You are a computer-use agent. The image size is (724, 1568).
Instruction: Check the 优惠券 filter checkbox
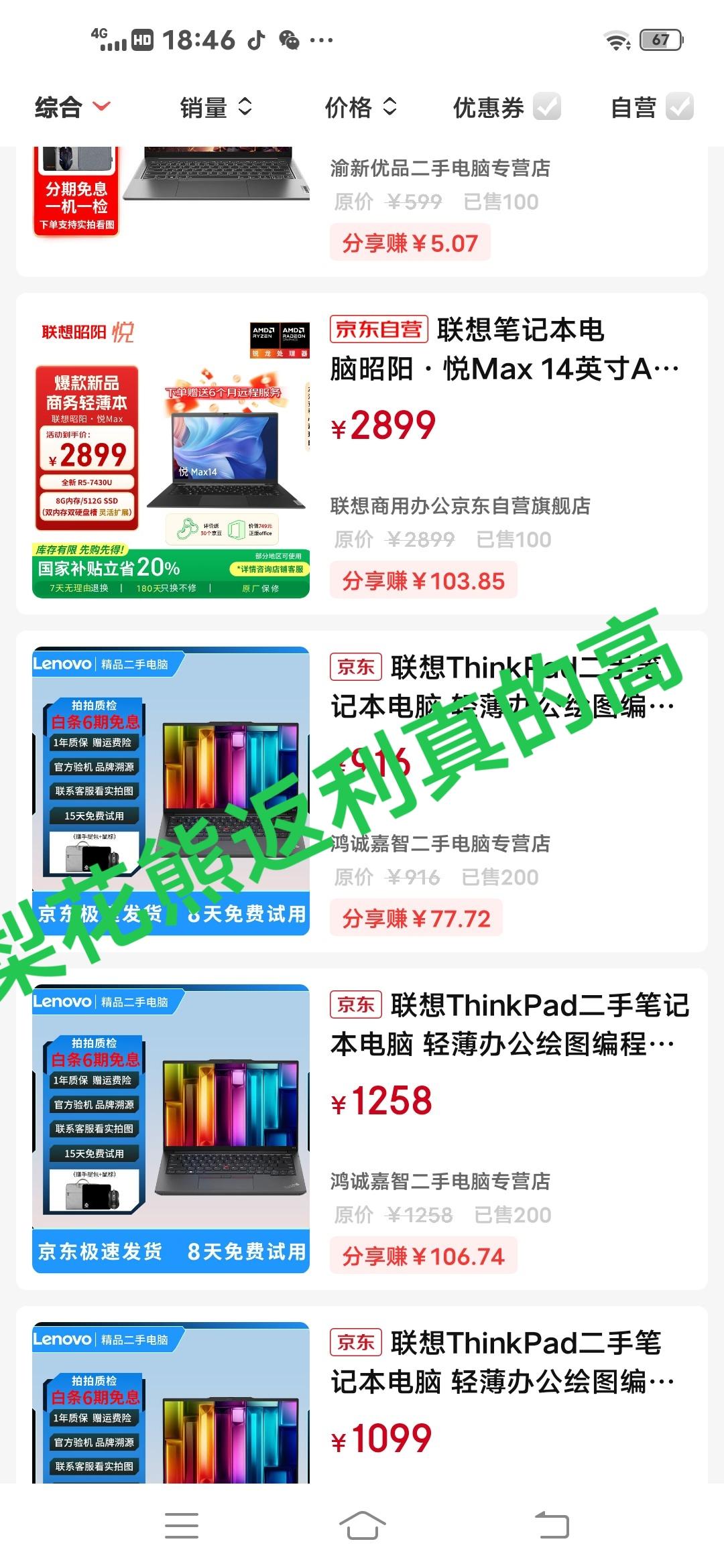pyautogui.click(x=546, y=107)
